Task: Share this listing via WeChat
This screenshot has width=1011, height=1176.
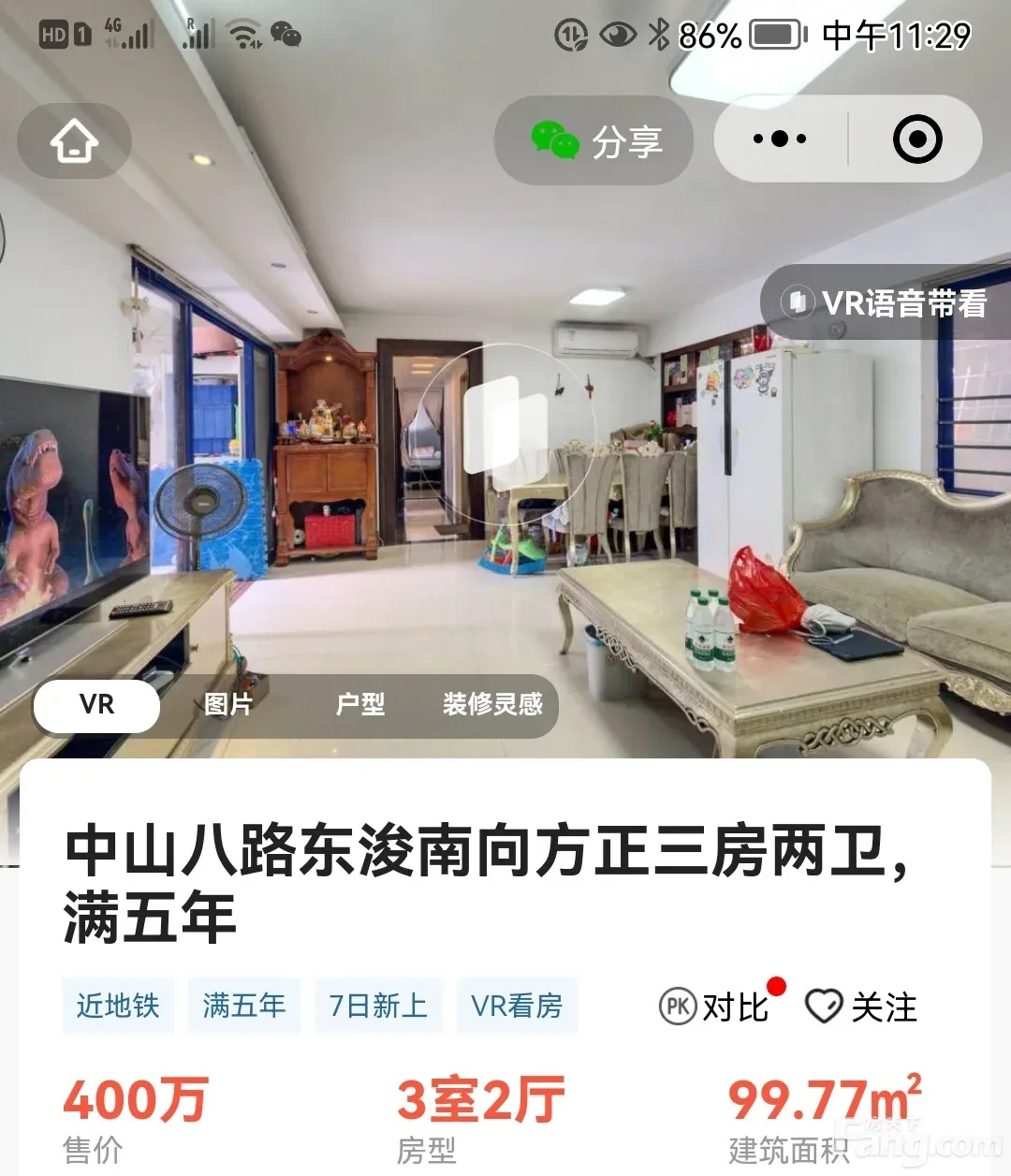Action: 595,141
